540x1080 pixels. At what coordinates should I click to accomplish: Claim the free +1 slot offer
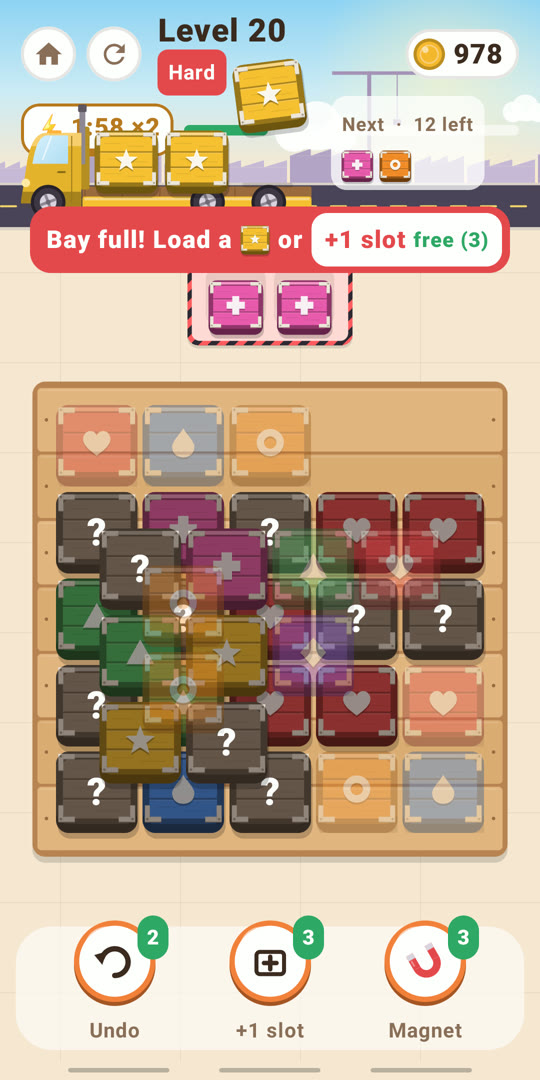[x=406, y=240]
